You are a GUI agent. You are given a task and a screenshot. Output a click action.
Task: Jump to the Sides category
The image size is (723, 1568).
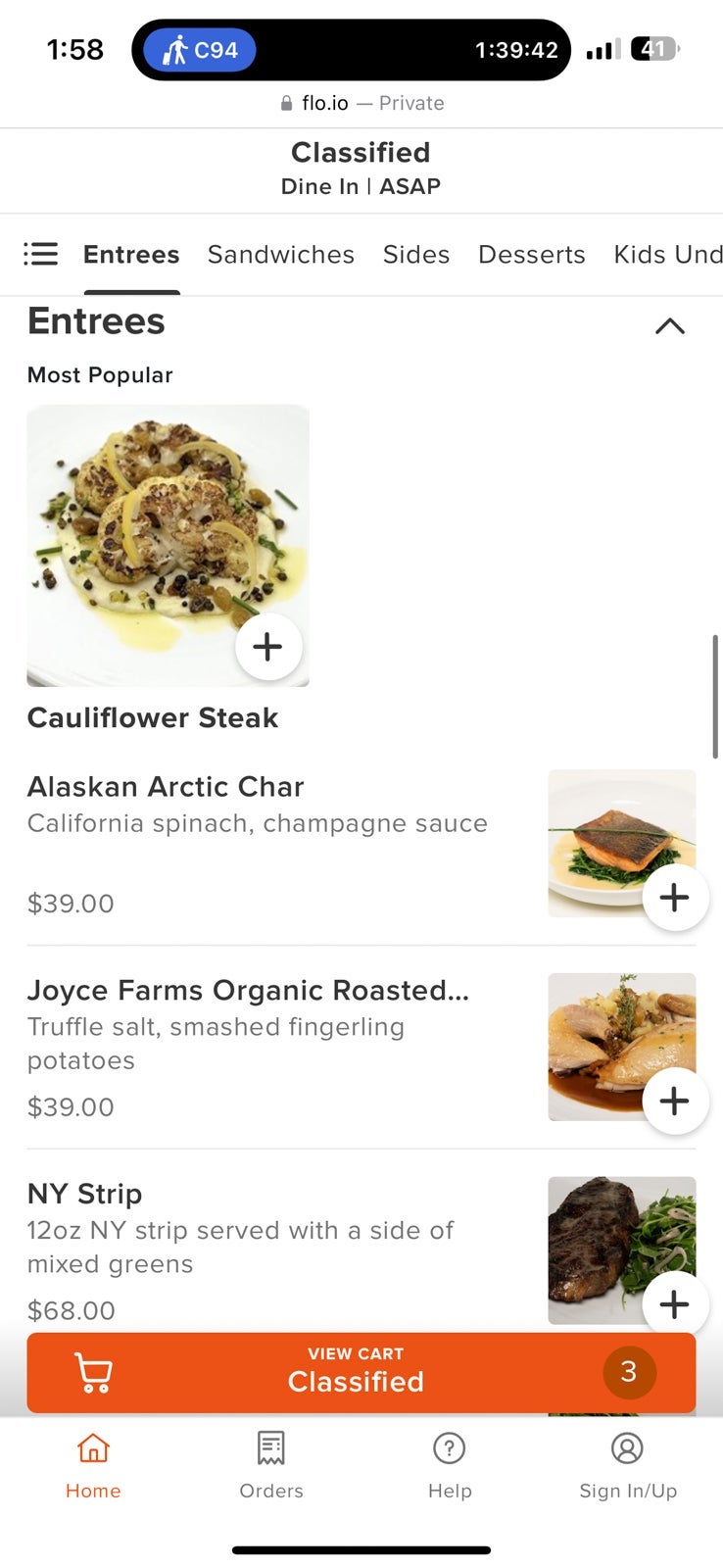[x=415, y=255]
